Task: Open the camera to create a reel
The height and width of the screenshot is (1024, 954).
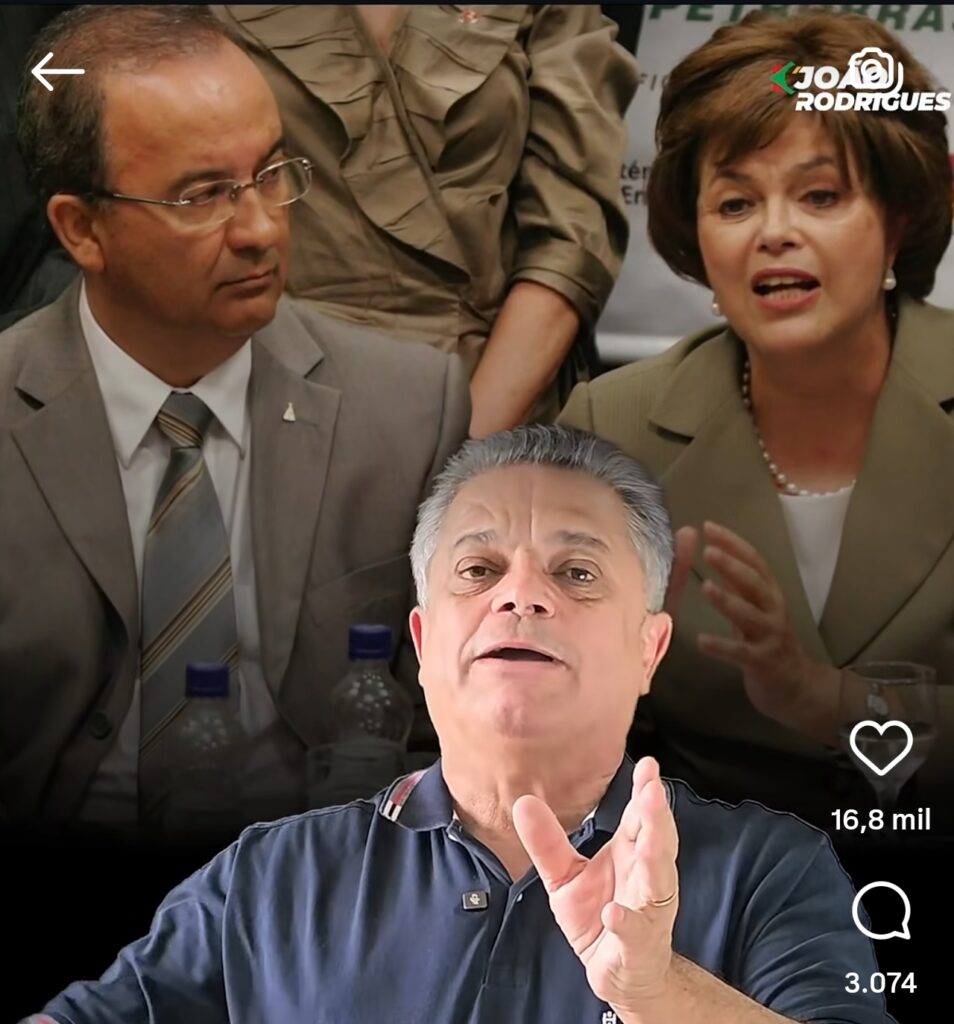Action: (872, 70)
